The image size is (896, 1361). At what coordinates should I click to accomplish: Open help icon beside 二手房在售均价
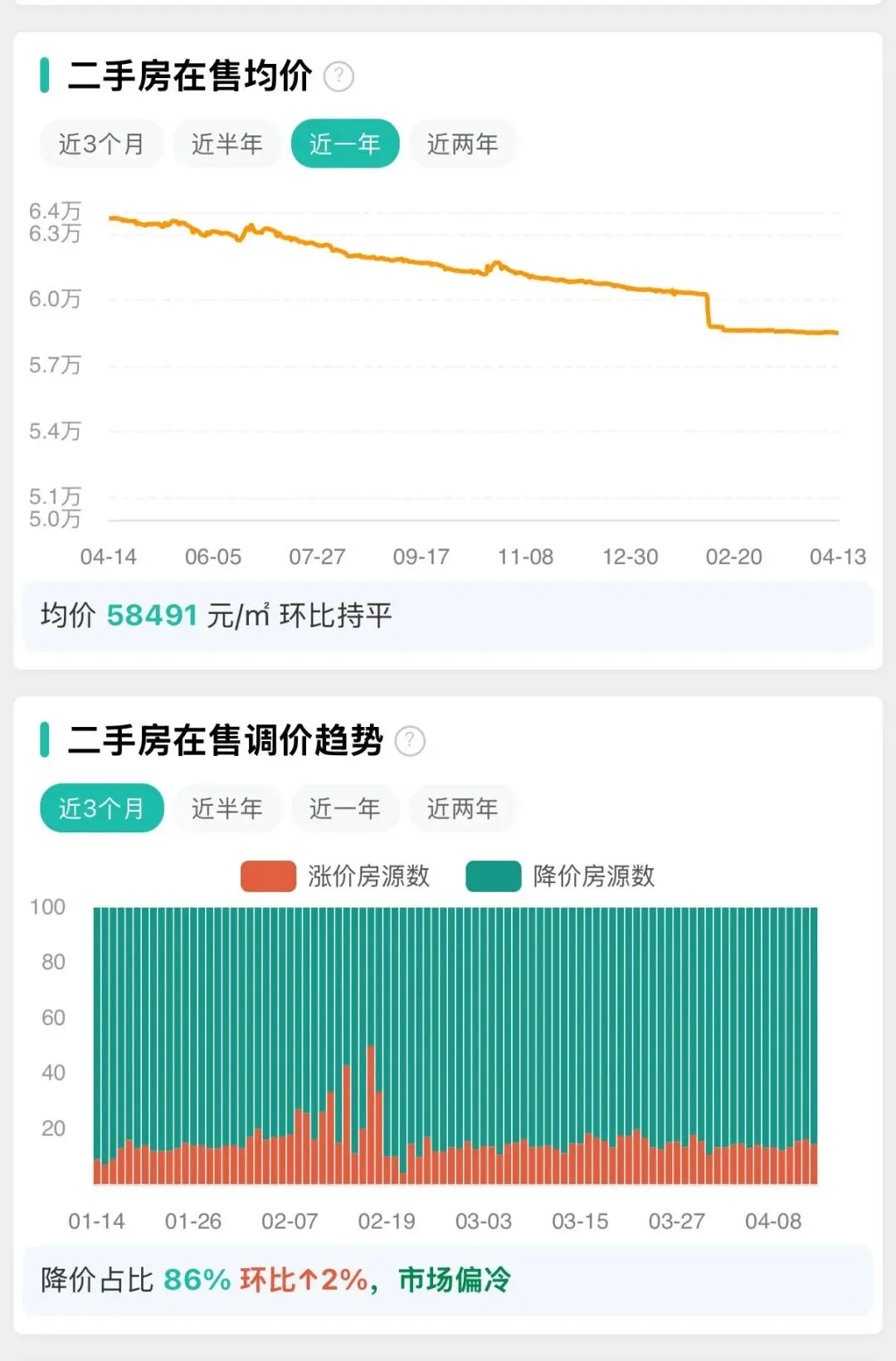[338, 76]
